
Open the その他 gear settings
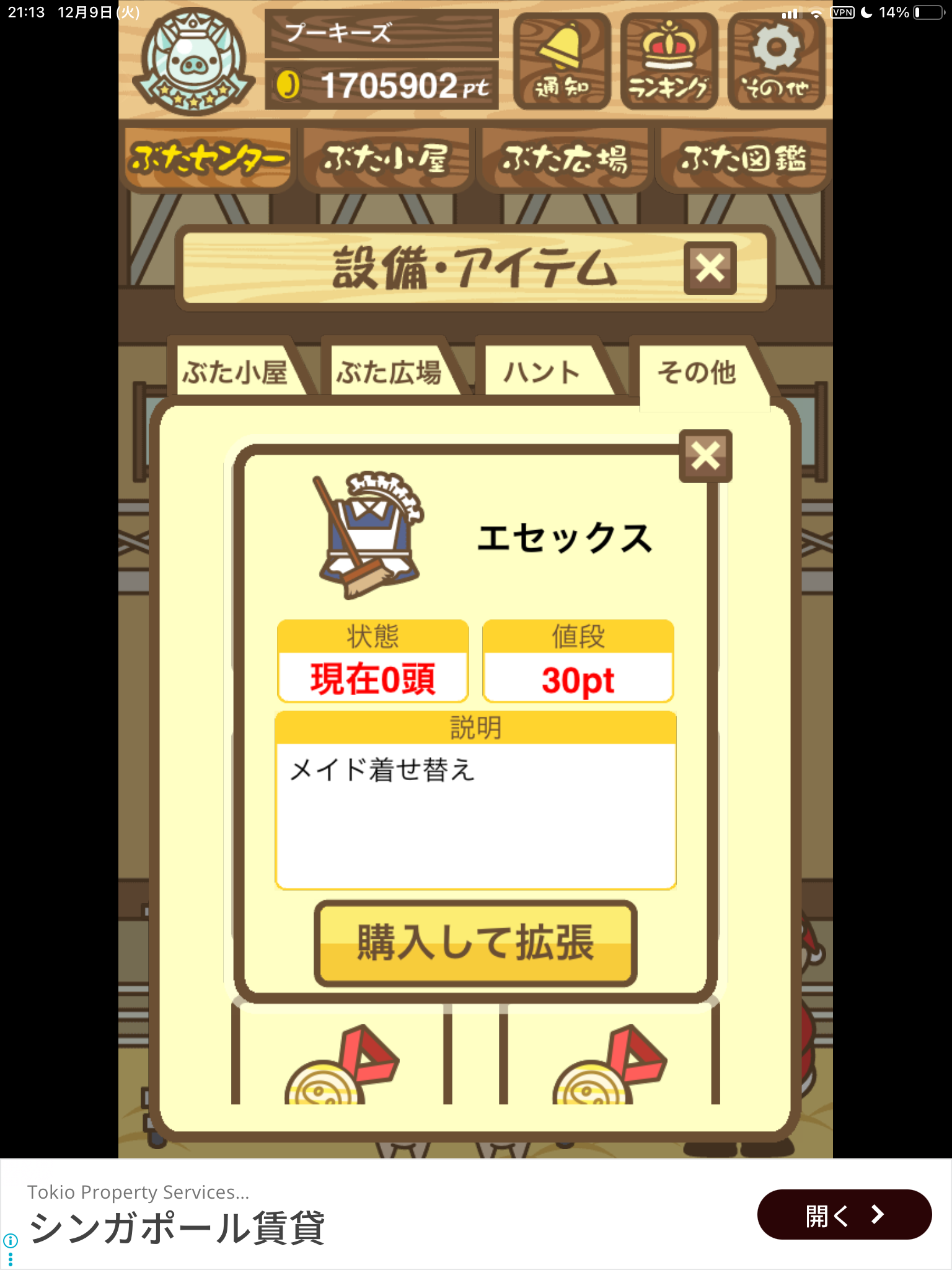point(776,61)
